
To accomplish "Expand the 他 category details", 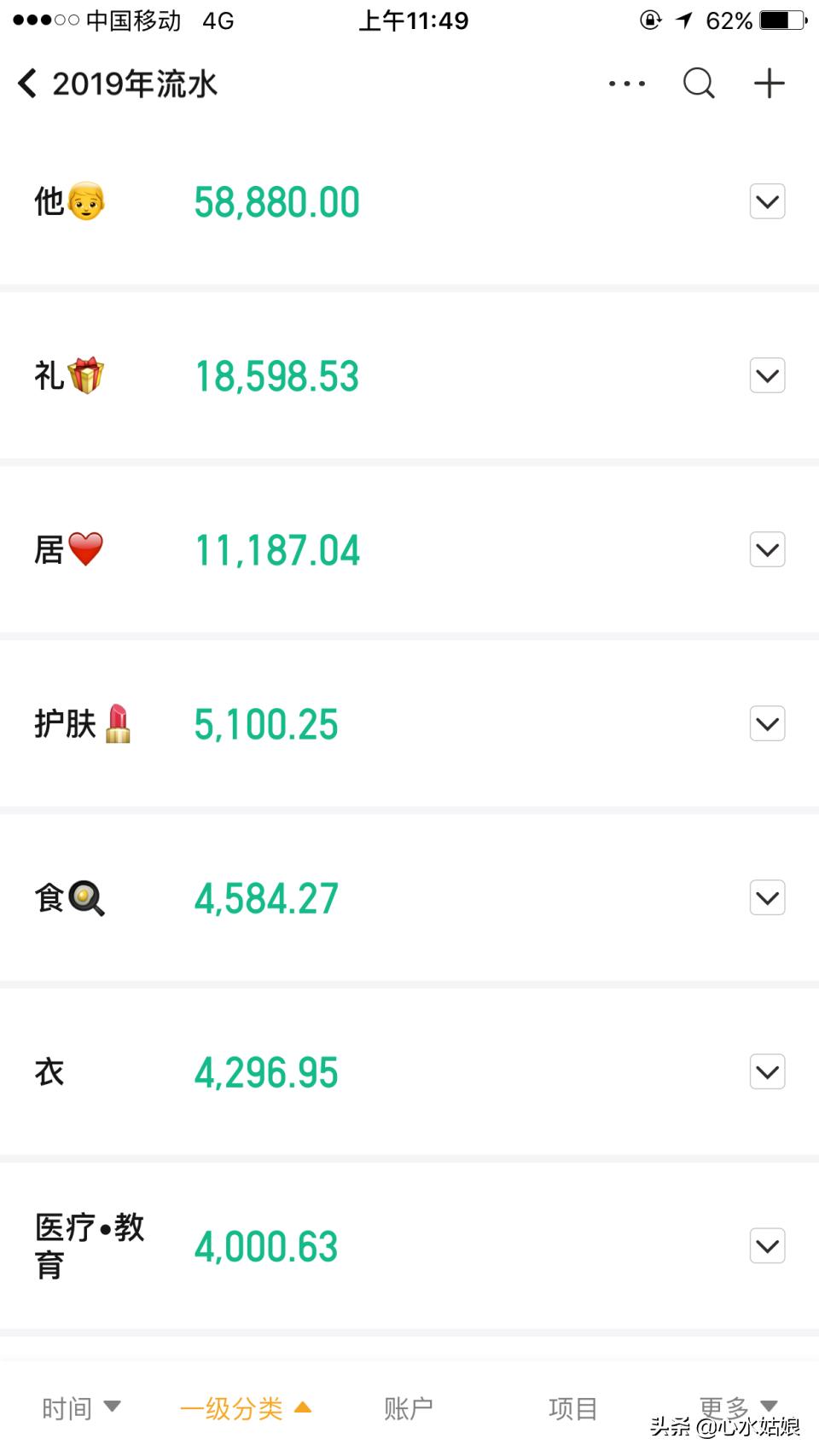I will tap(766, 201).
